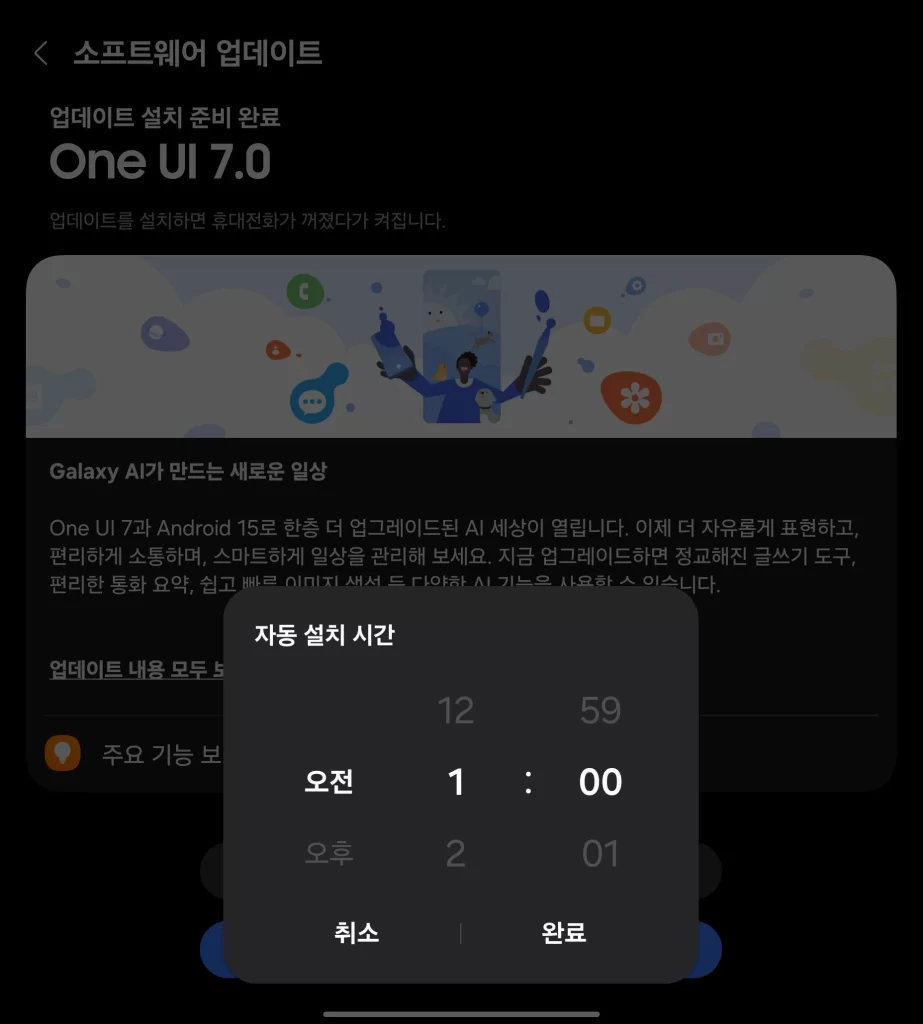Select hour 2 on the hour wheel
The width and height of the screenshot is (923, 1024).
tap(457, 854)
